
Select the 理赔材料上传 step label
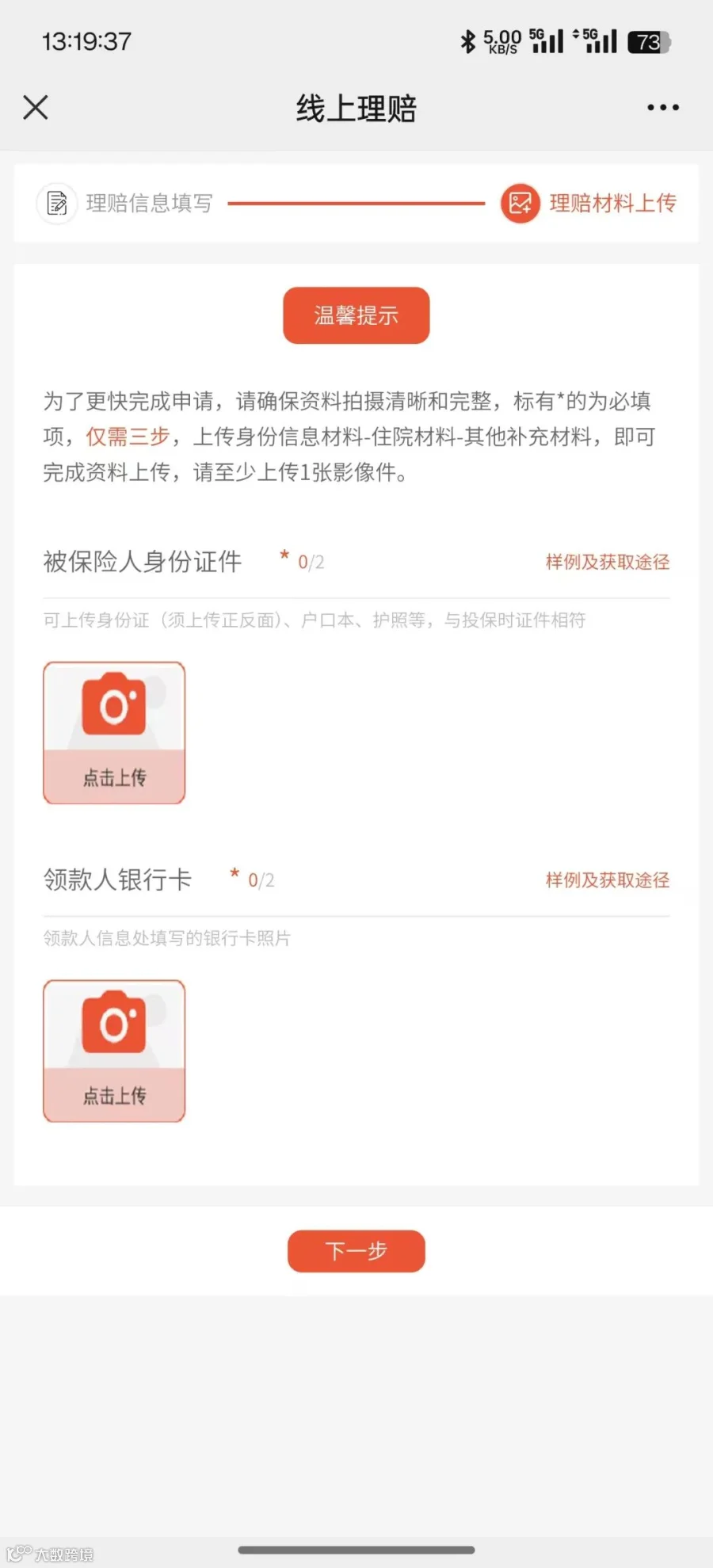click(612, 204)
